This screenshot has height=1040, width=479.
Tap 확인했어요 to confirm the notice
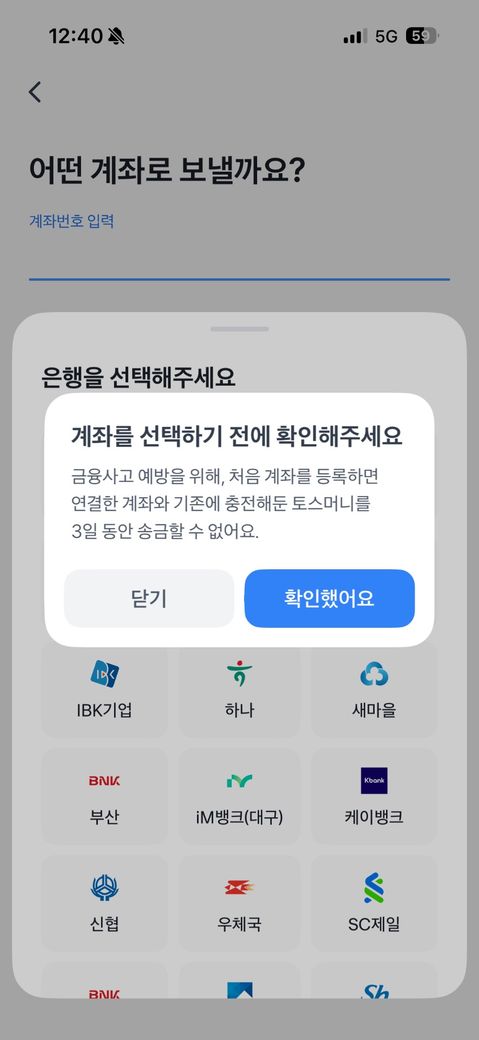[x=330, y=598]
